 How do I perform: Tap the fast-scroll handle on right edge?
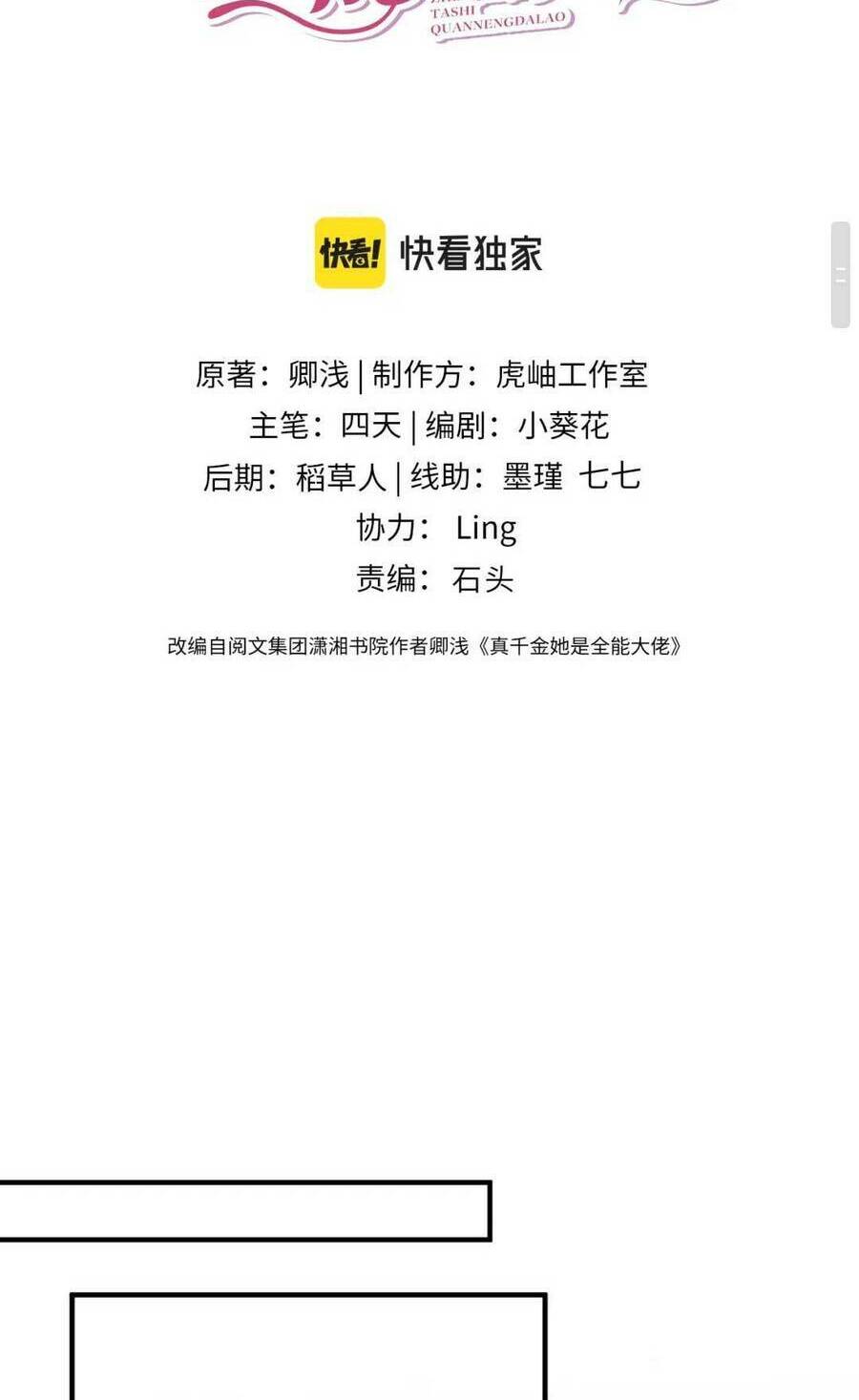[840, 275]
